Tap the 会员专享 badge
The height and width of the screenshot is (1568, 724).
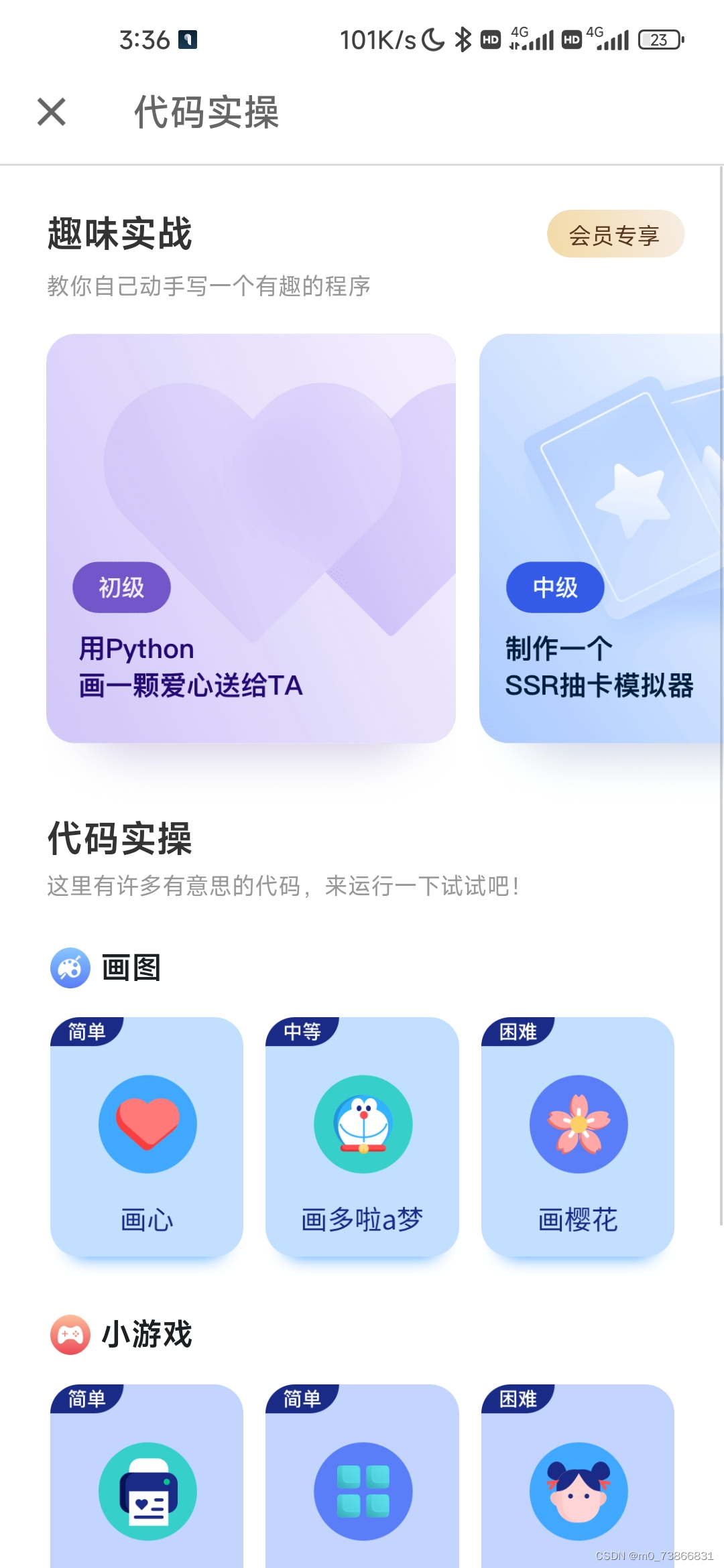click(x=615, y=235)
